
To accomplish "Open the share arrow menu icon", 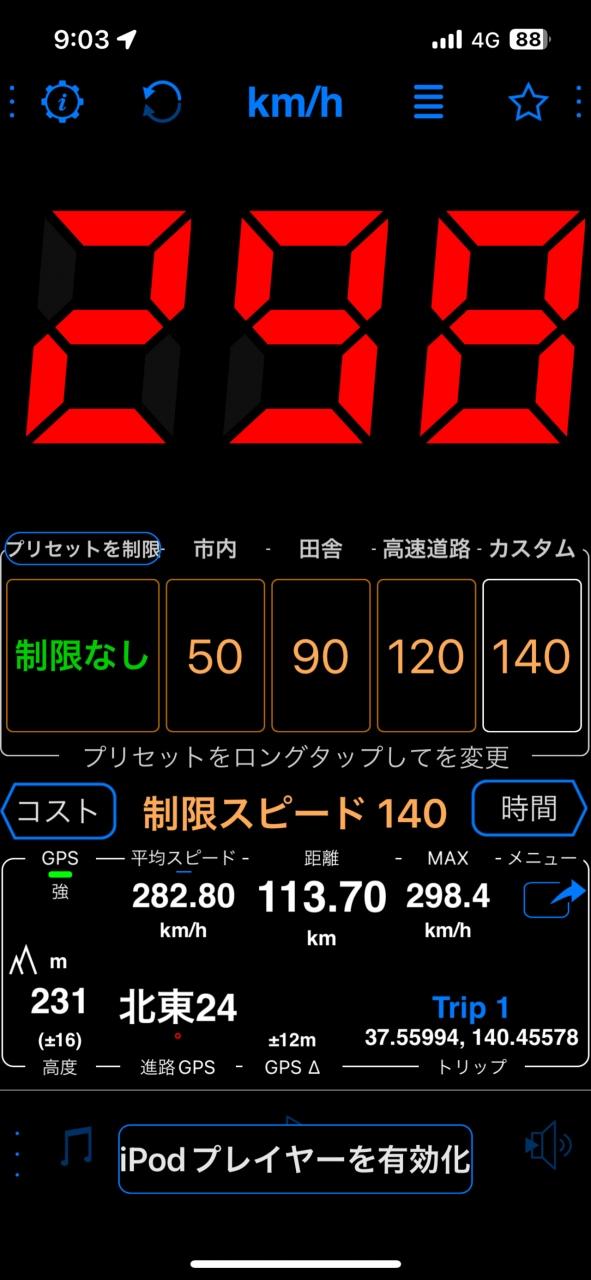I will (554, 897).
